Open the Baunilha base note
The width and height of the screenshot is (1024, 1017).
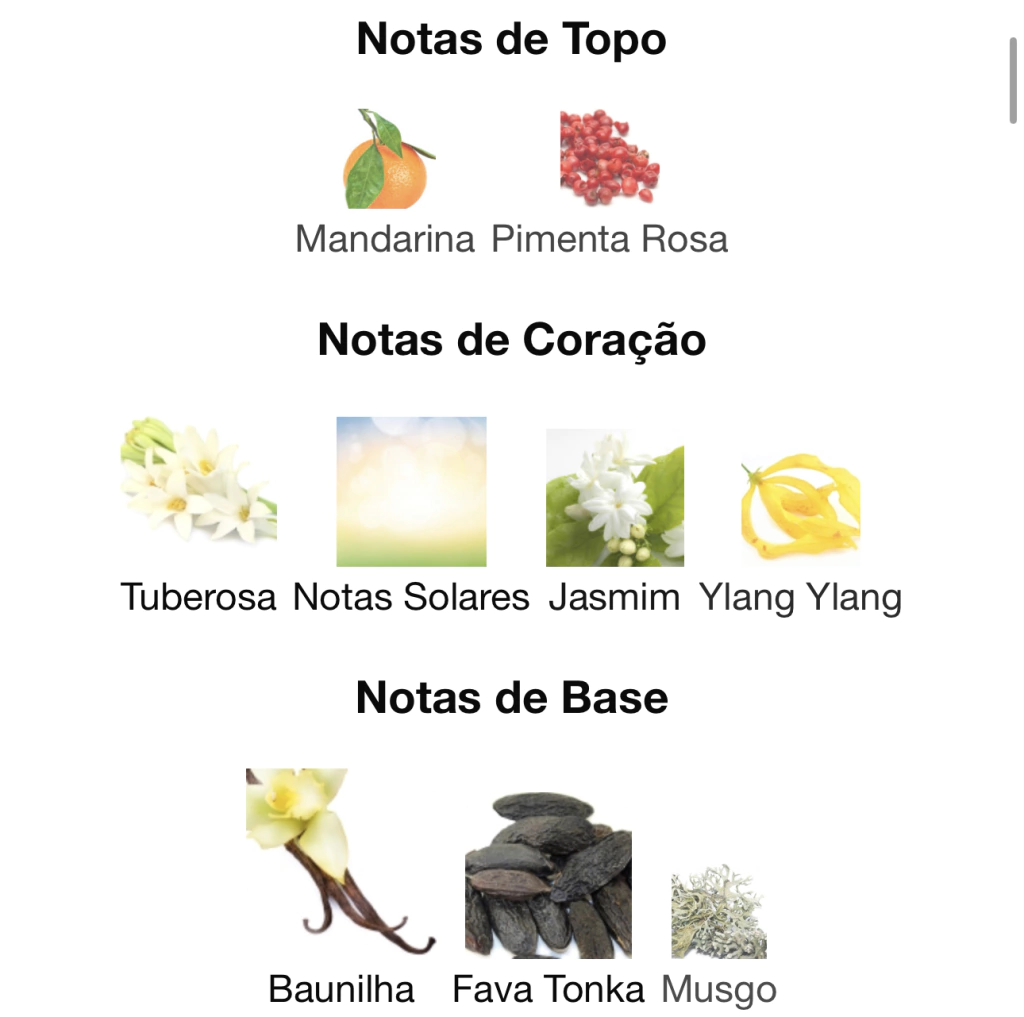340,861
